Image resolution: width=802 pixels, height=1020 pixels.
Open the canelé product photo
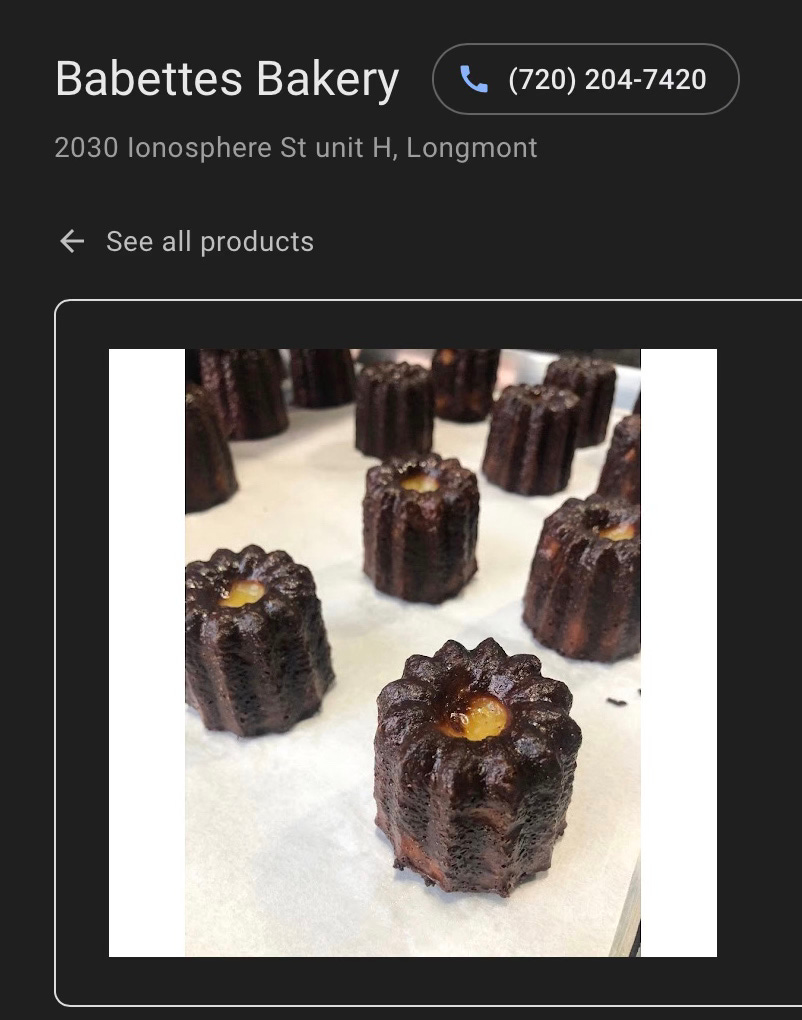pyautogui.click(x=412, y=652)
